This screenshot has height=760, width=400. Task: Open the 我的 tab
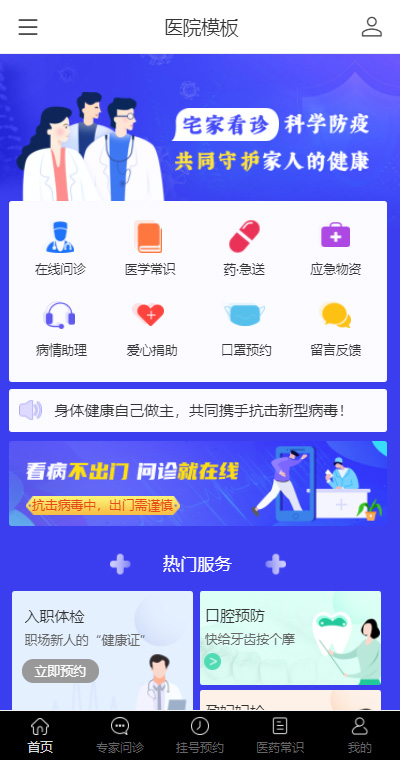point(360,735)
